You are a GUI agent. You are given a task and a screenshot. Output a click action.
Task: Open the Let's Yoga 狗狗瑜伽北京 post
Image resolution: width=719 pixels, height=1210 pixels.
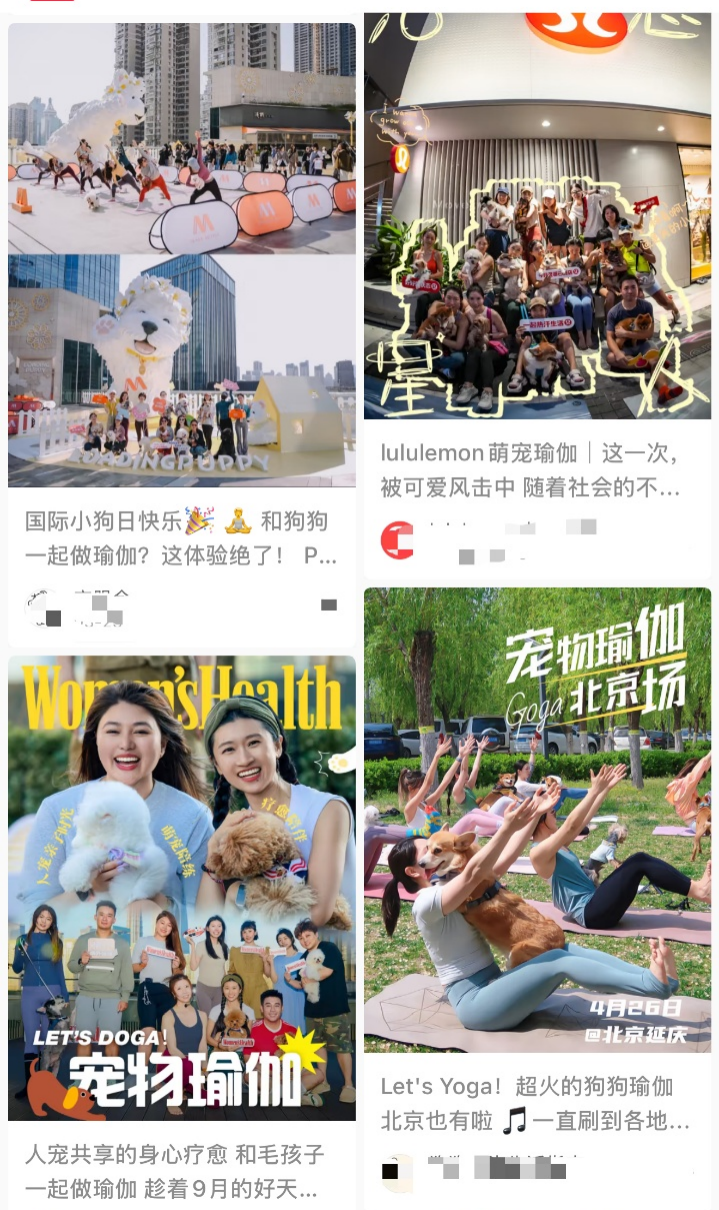pyautogui.click(x=537, y=820)
